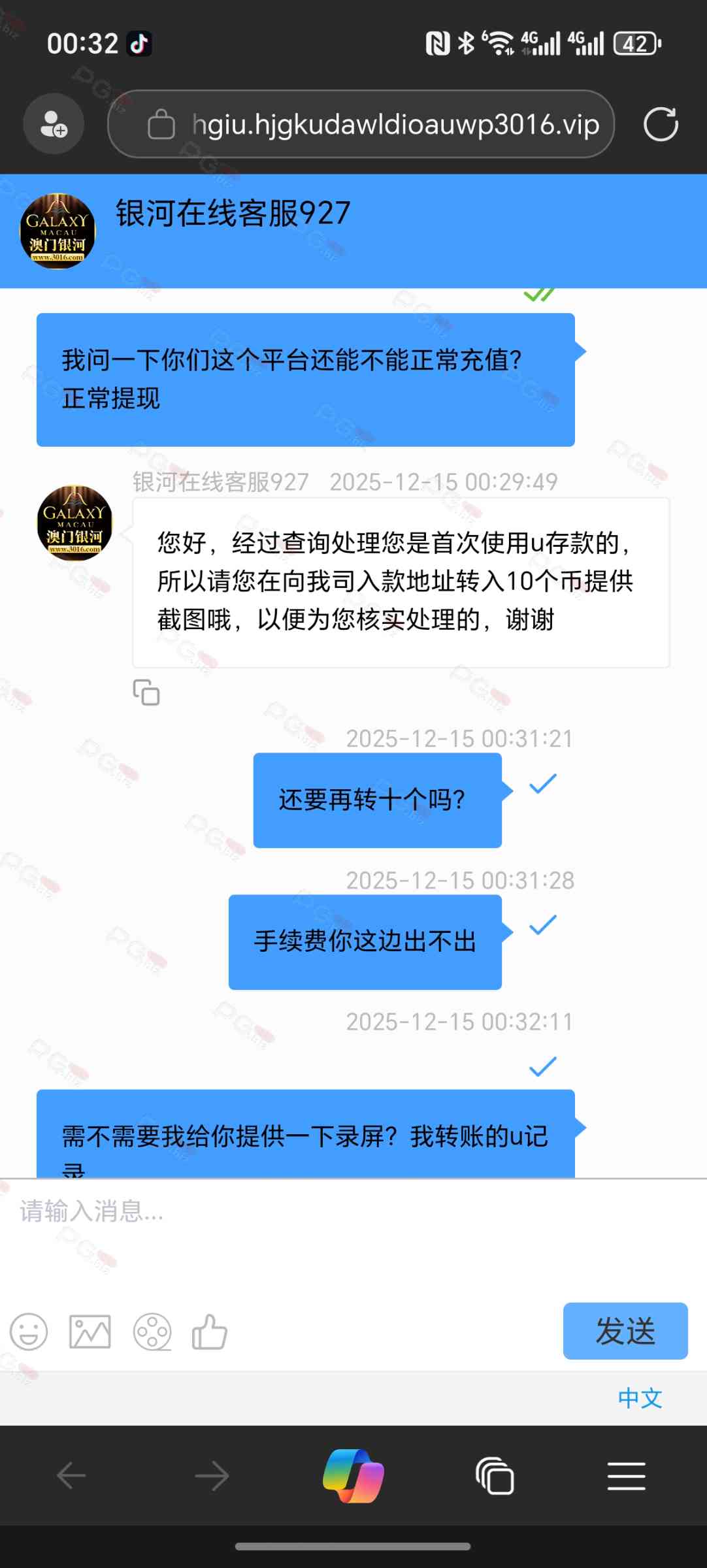This screenshot has height=1568, width=707.
Task: Attach a video using the film reel icon
Action: (x=152, y=1331)
